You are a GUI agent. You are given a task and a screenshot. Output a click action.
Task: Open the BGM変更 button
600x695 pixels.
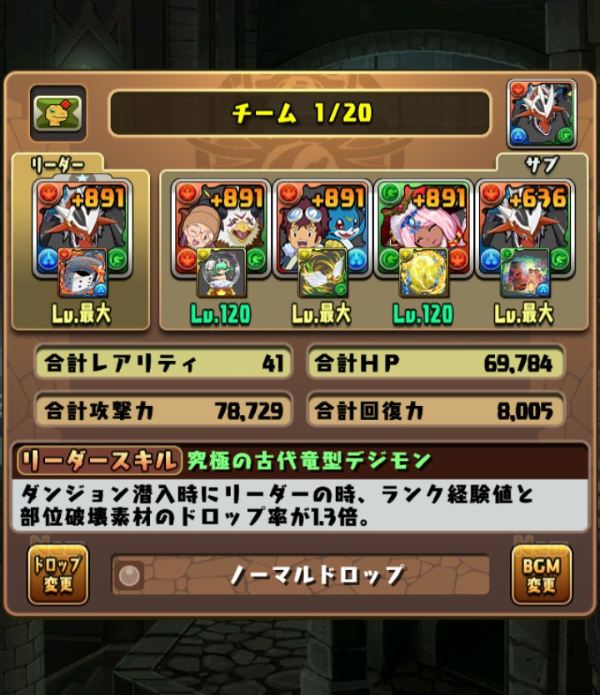click(x=541, y=574)
